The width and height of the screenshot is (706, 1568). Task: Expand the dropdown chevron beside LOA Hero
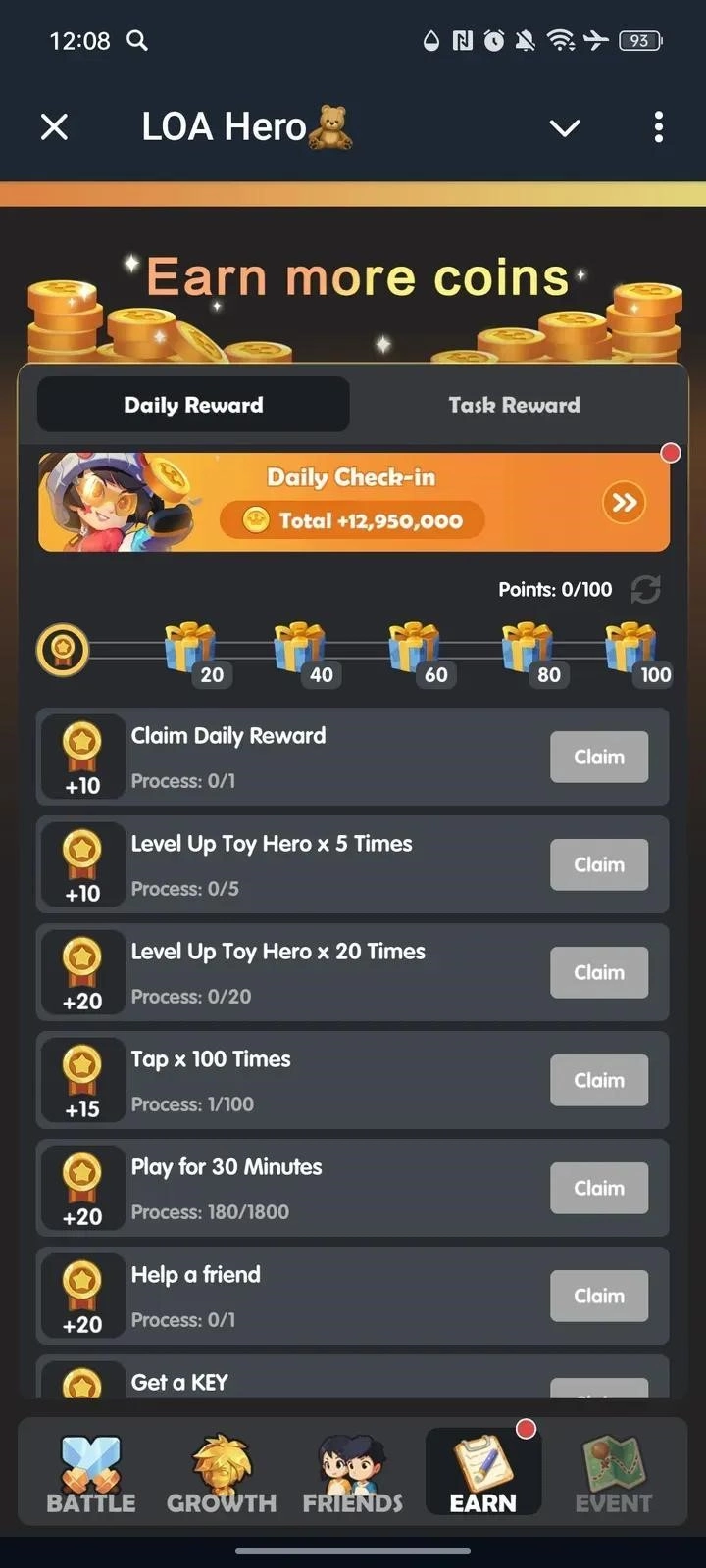(565, 127)
